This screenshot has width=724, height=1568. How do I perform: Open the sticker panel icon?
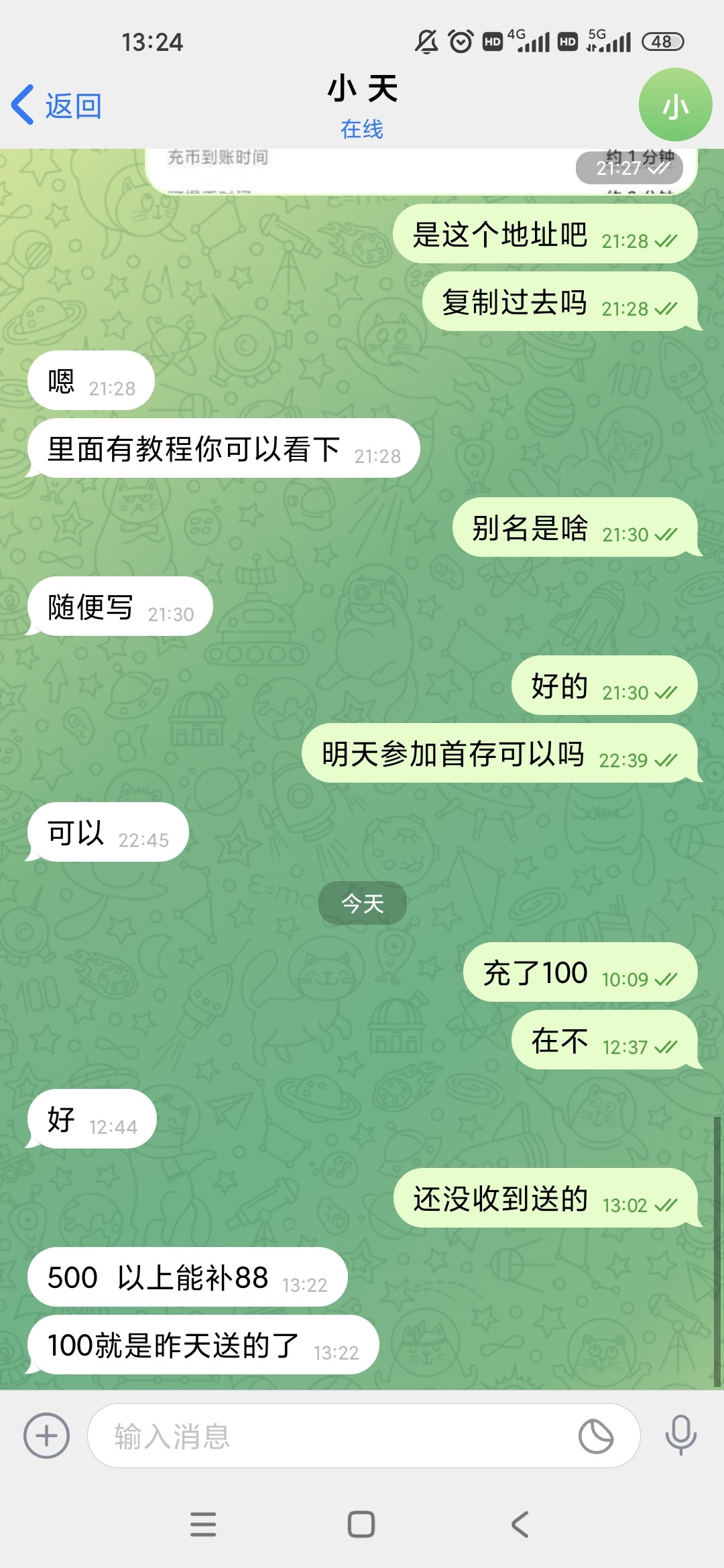596,1436
